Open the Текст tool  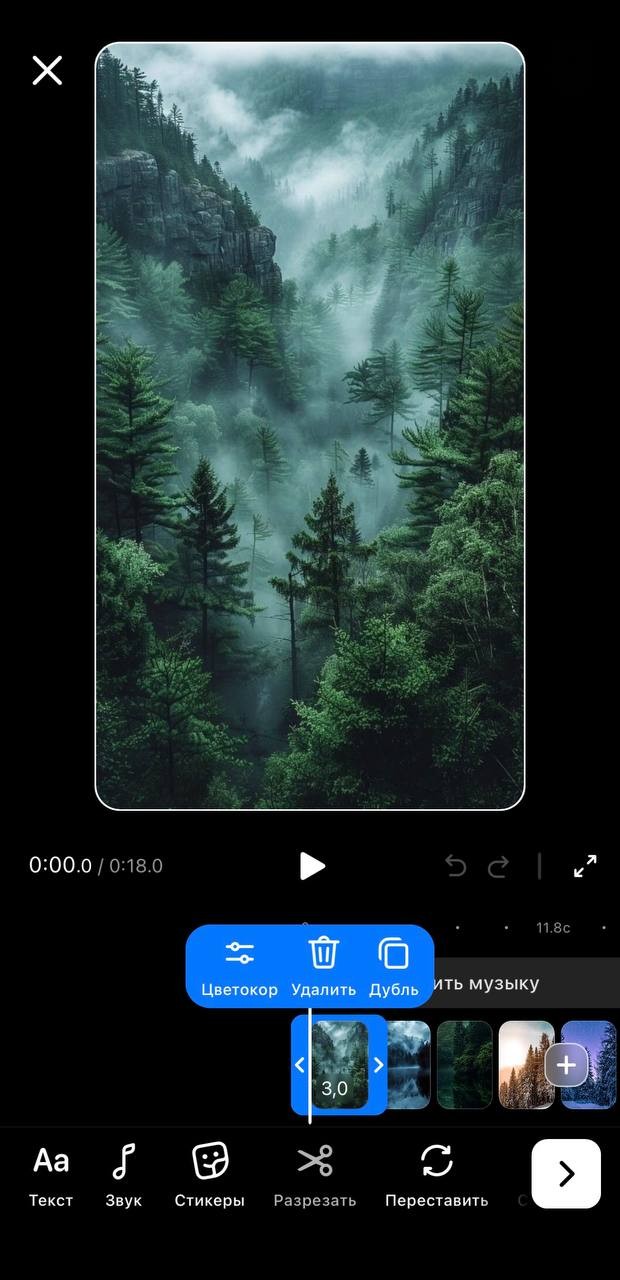pos(51,1174)
